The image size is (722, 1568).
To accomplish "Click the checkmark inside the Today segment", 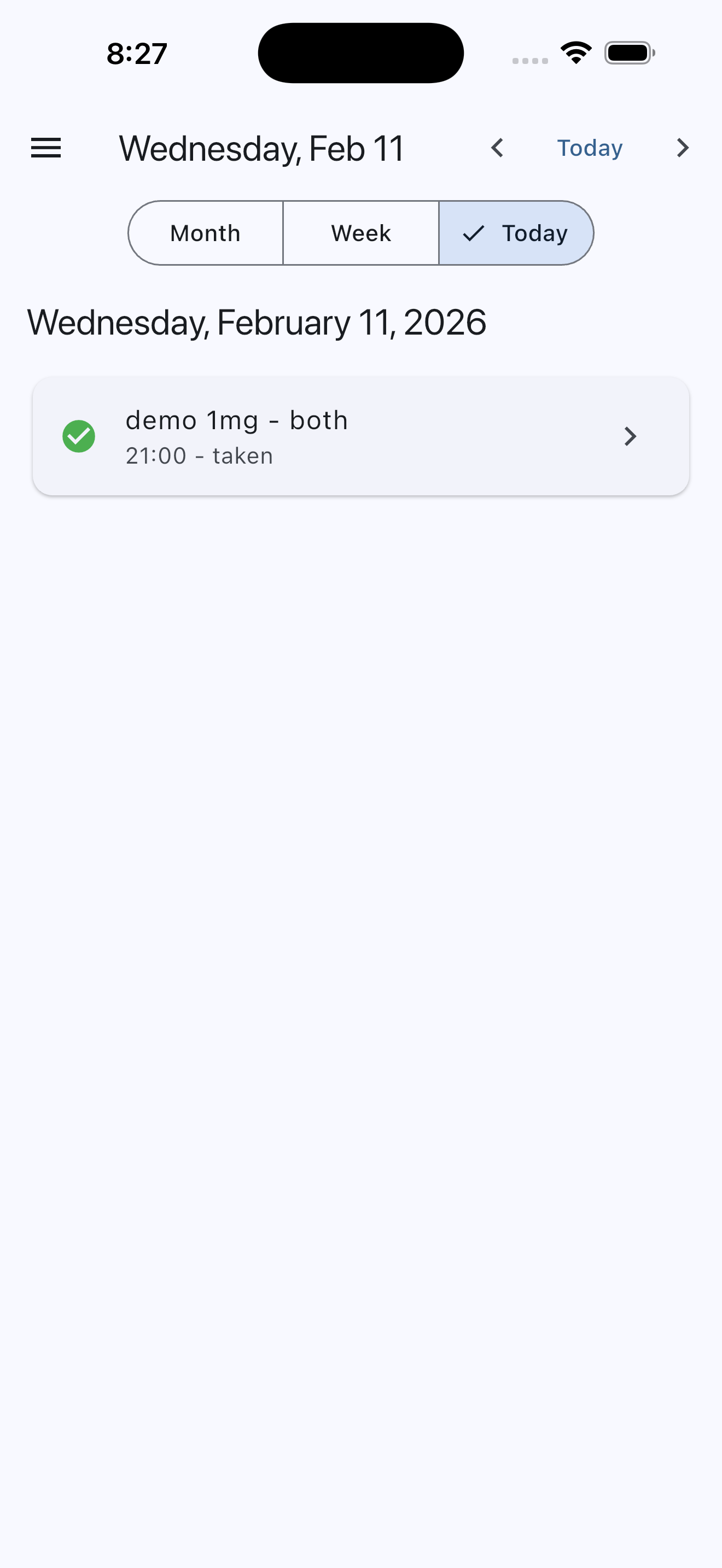I will point(474,233).
